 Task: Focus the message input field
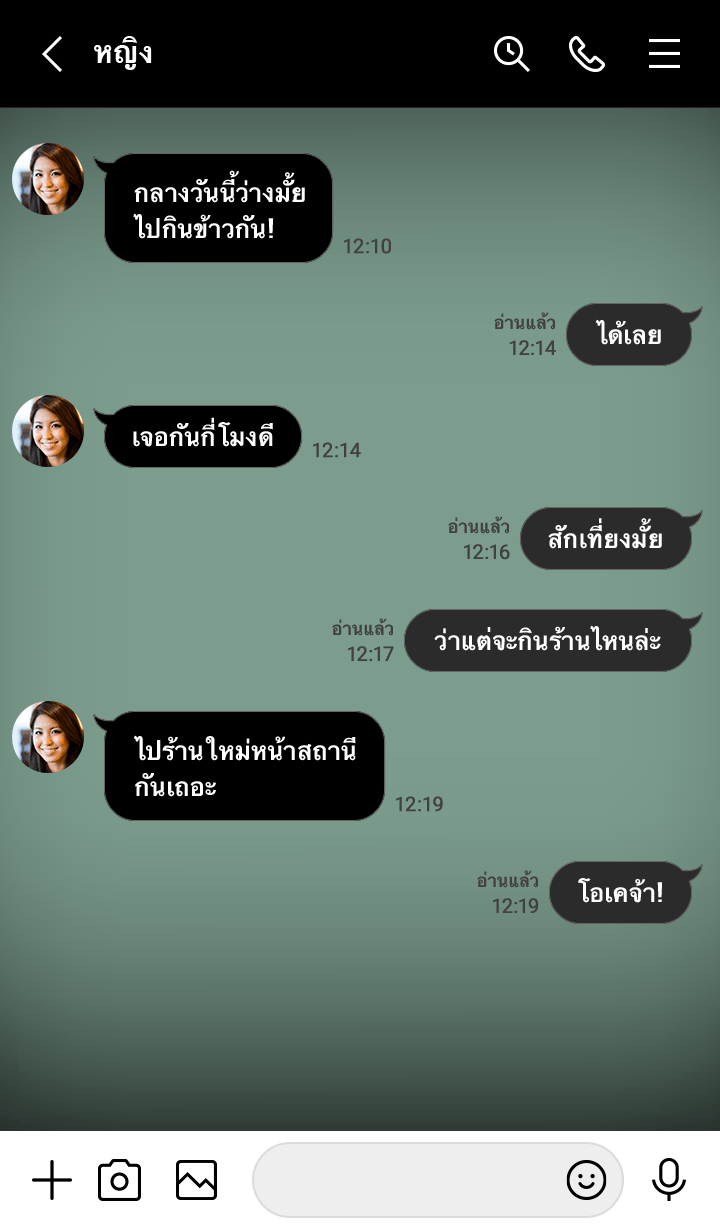405,1181
